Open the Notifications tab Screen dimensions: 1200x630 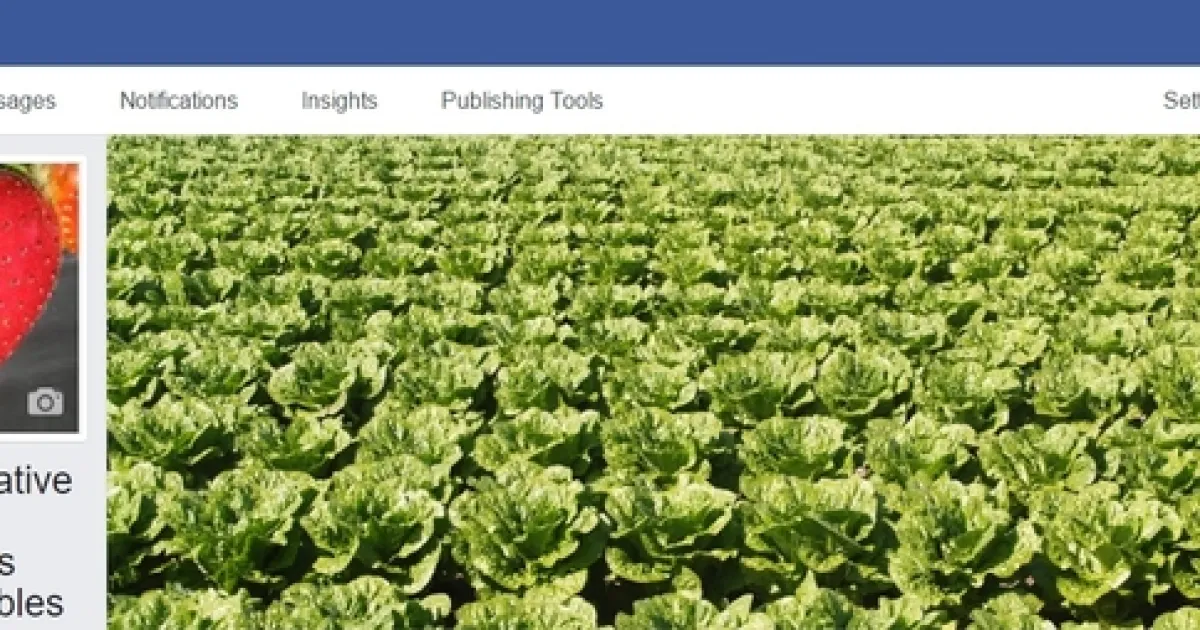[178, 101]
